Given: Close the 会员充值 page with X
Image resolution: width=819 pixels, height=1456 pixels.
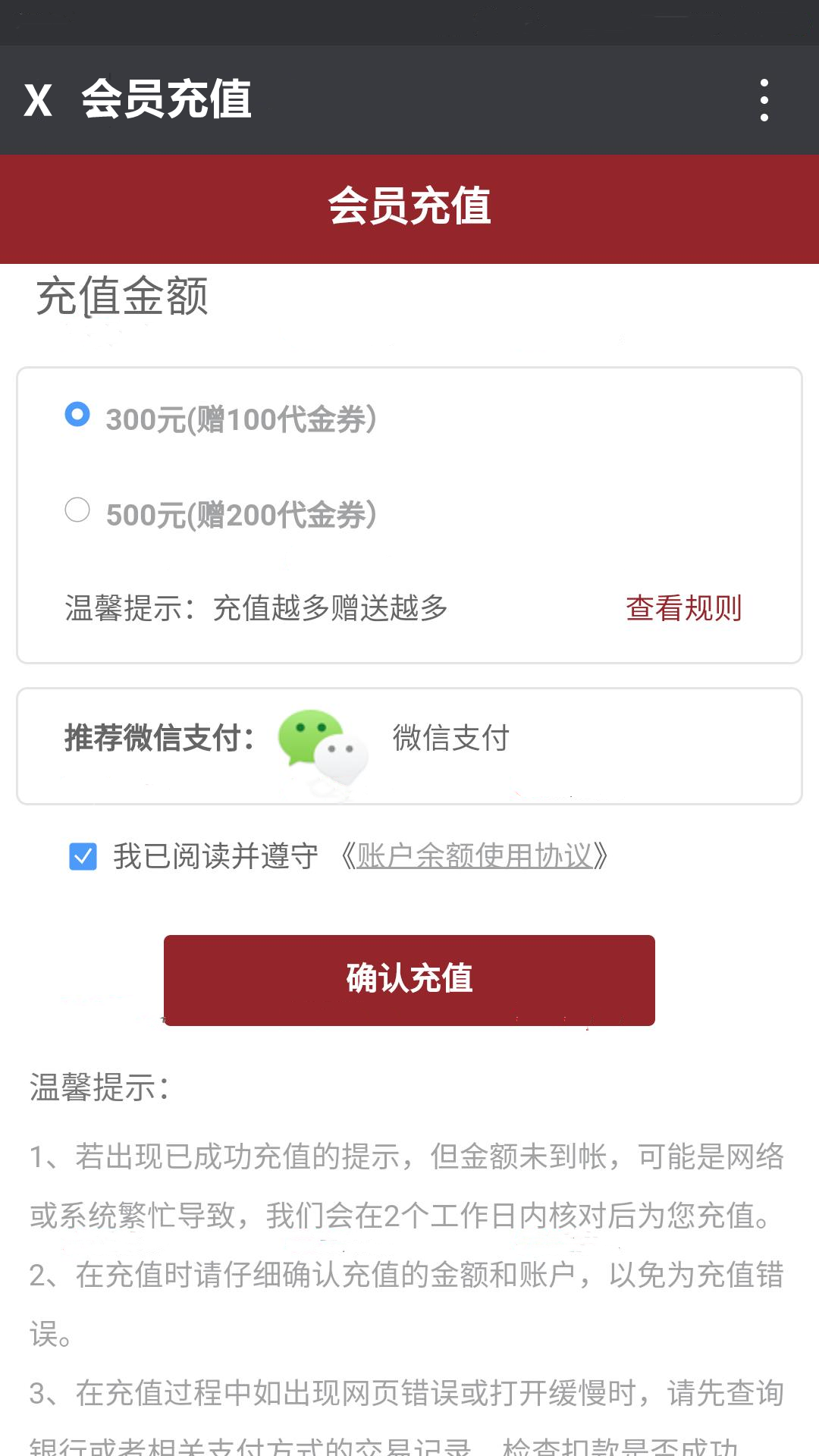Looking at the screenshot, I should [x=38, y=100].
